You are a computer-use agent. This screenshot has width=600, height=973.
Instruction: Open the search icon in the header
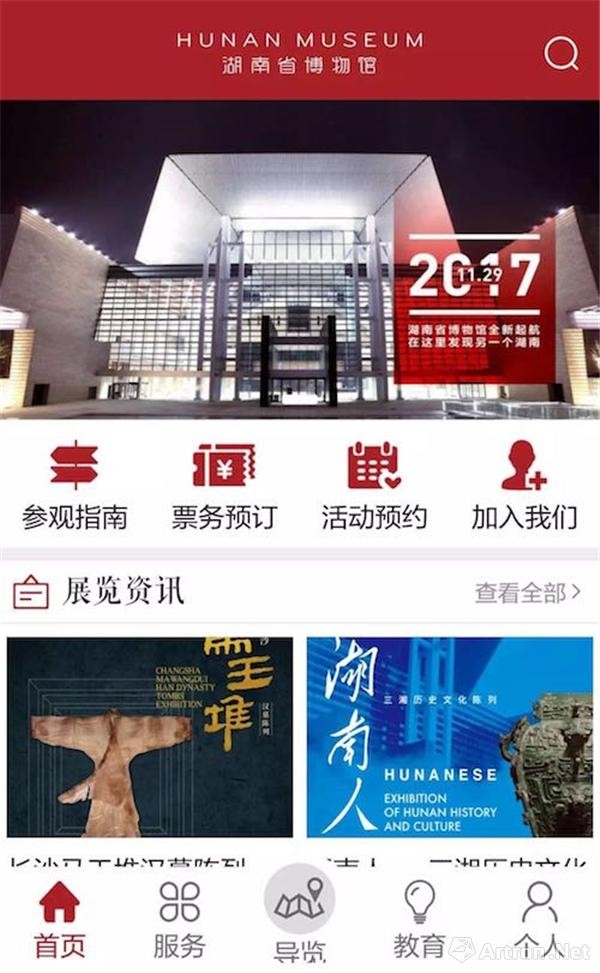[561, 52]
